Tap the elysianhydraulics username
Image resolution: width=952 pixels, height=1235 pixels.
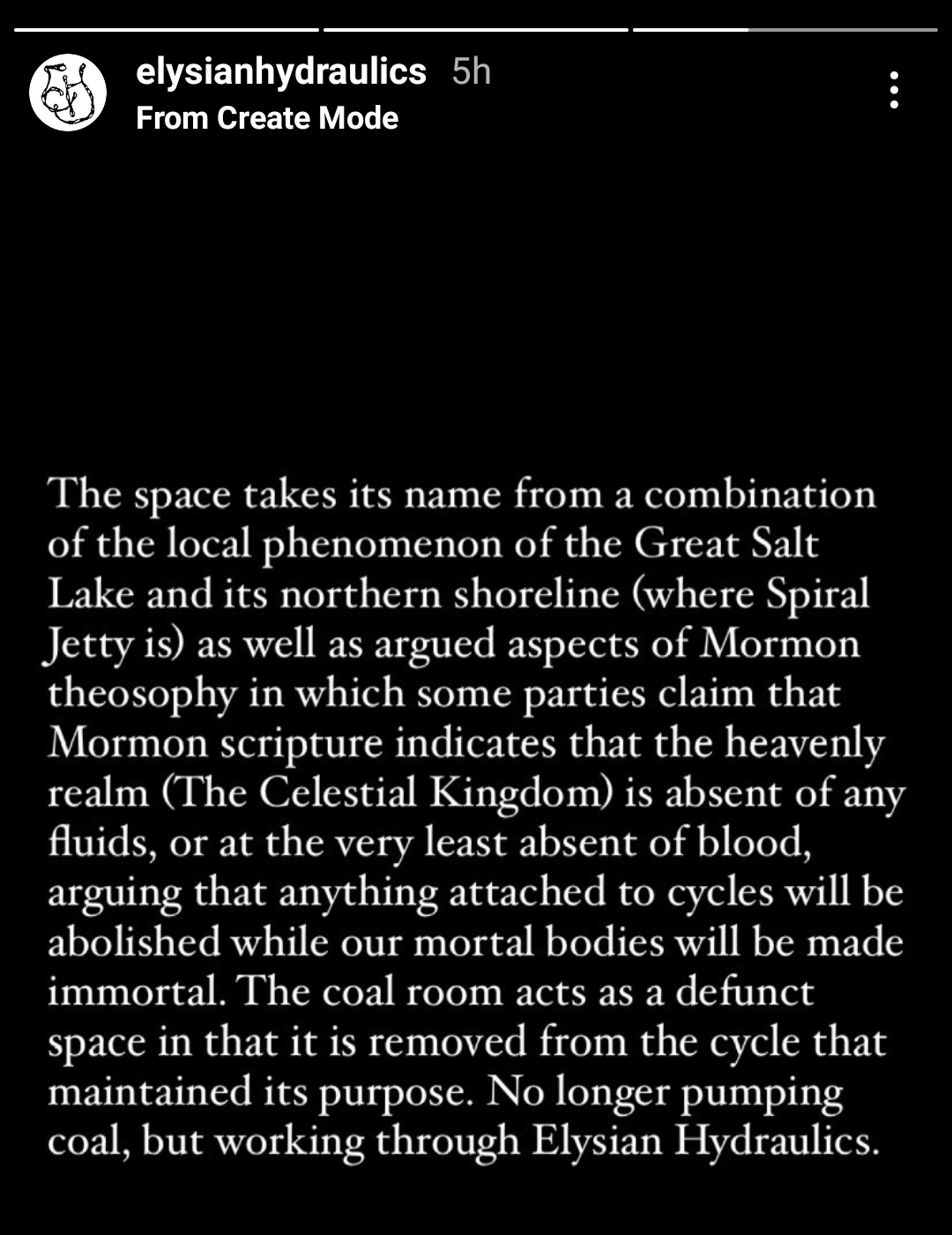coord(281,71)
